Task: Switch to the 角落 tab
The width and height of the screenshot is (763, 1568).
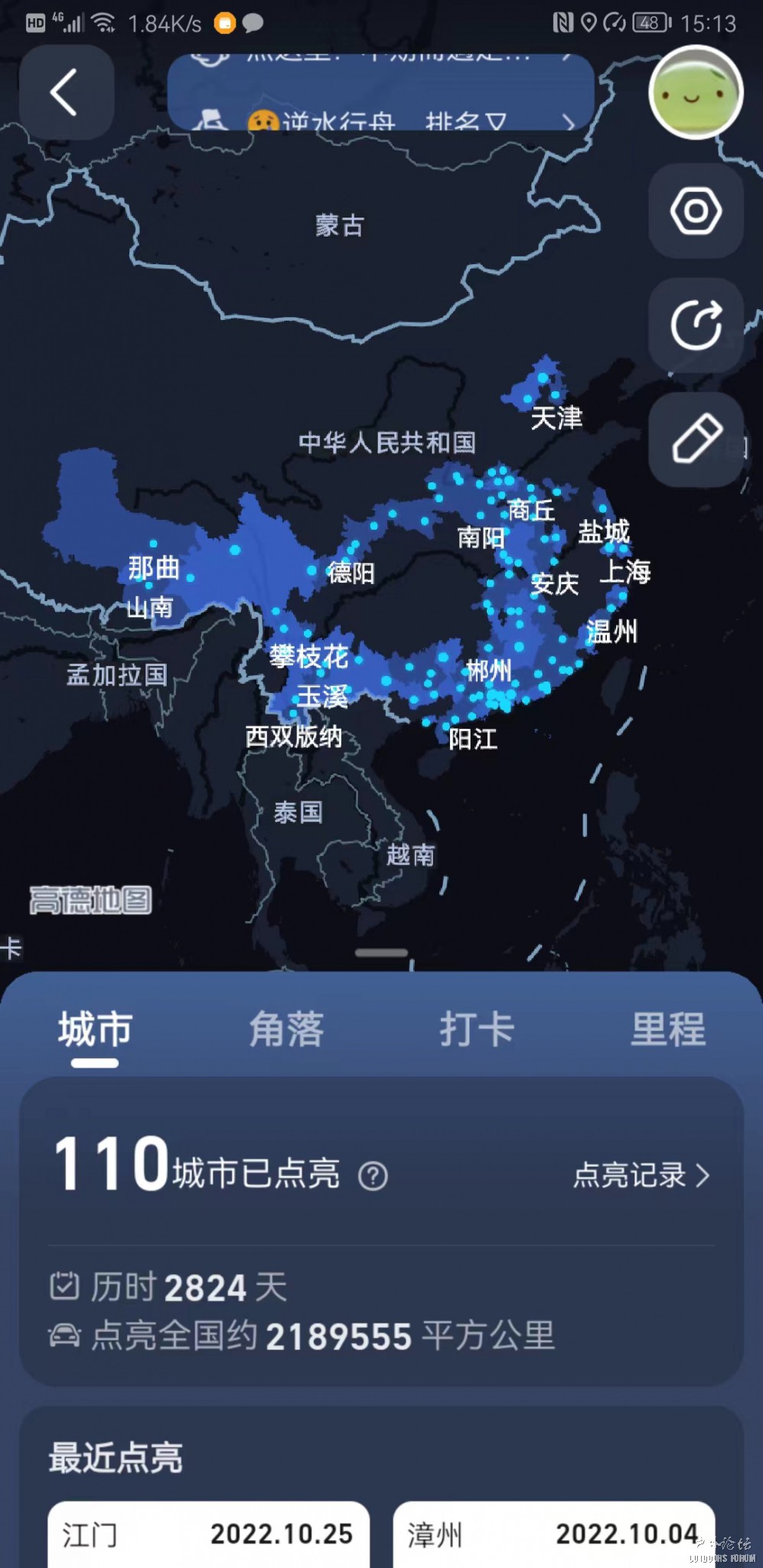Action: [286, 1030]
